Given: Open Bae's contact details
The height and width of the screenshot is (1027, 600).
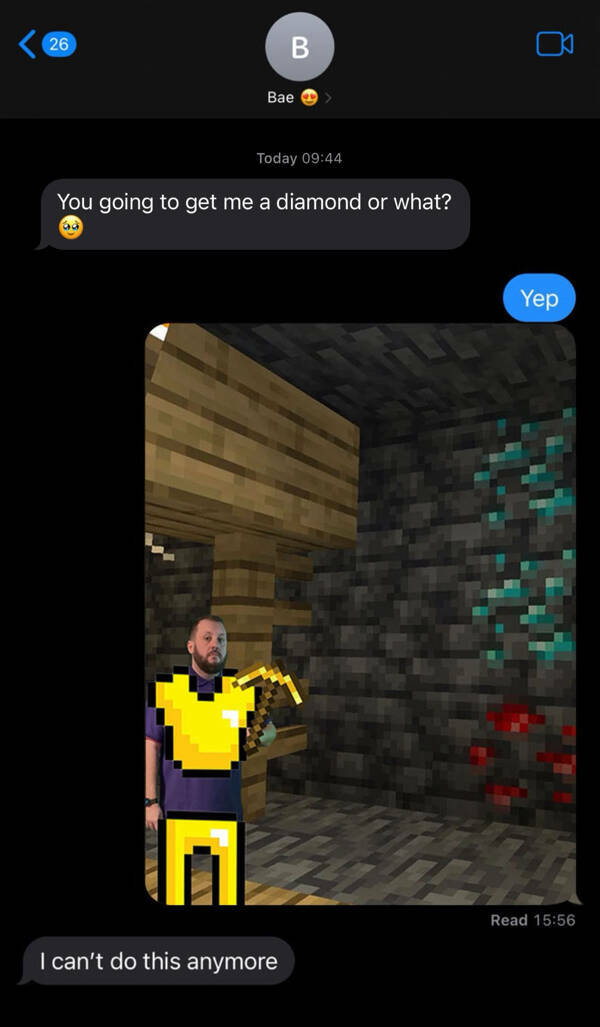Looking at the screenshot, I should 299,60.
